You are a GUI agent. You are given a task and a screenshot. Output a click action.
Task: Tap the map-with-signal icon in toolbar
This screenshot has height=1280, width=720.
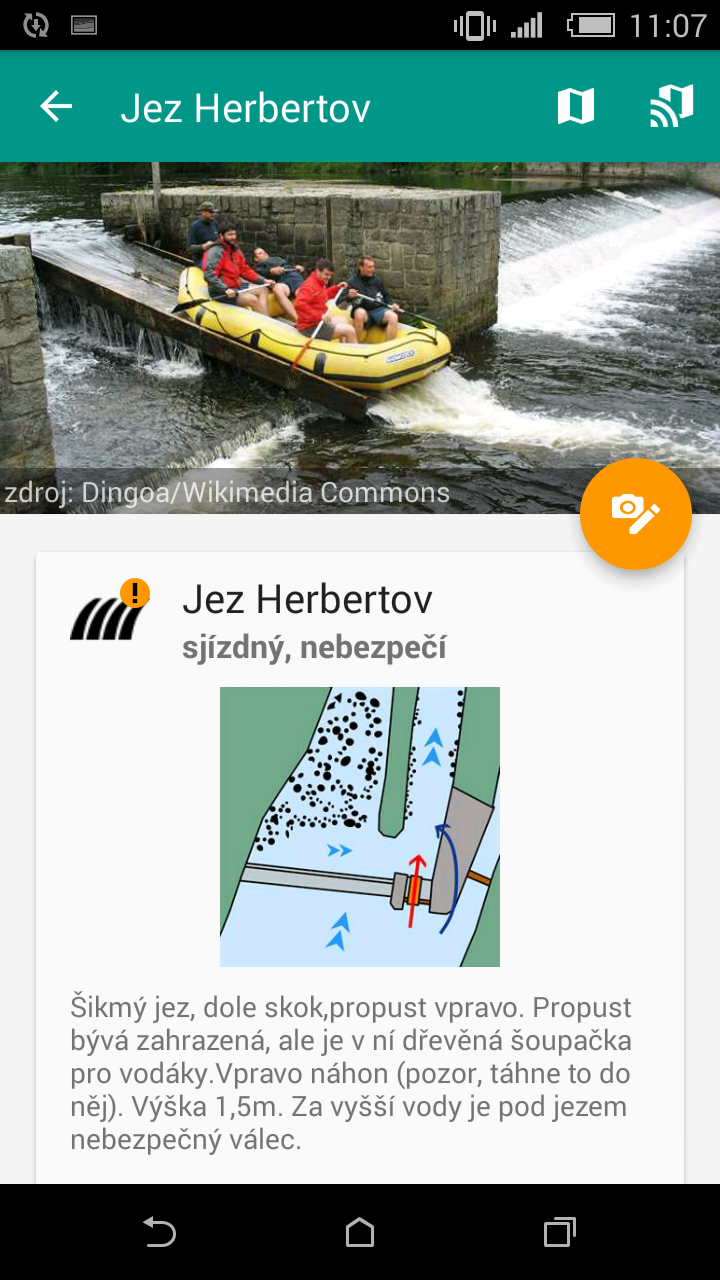(671, 106)
